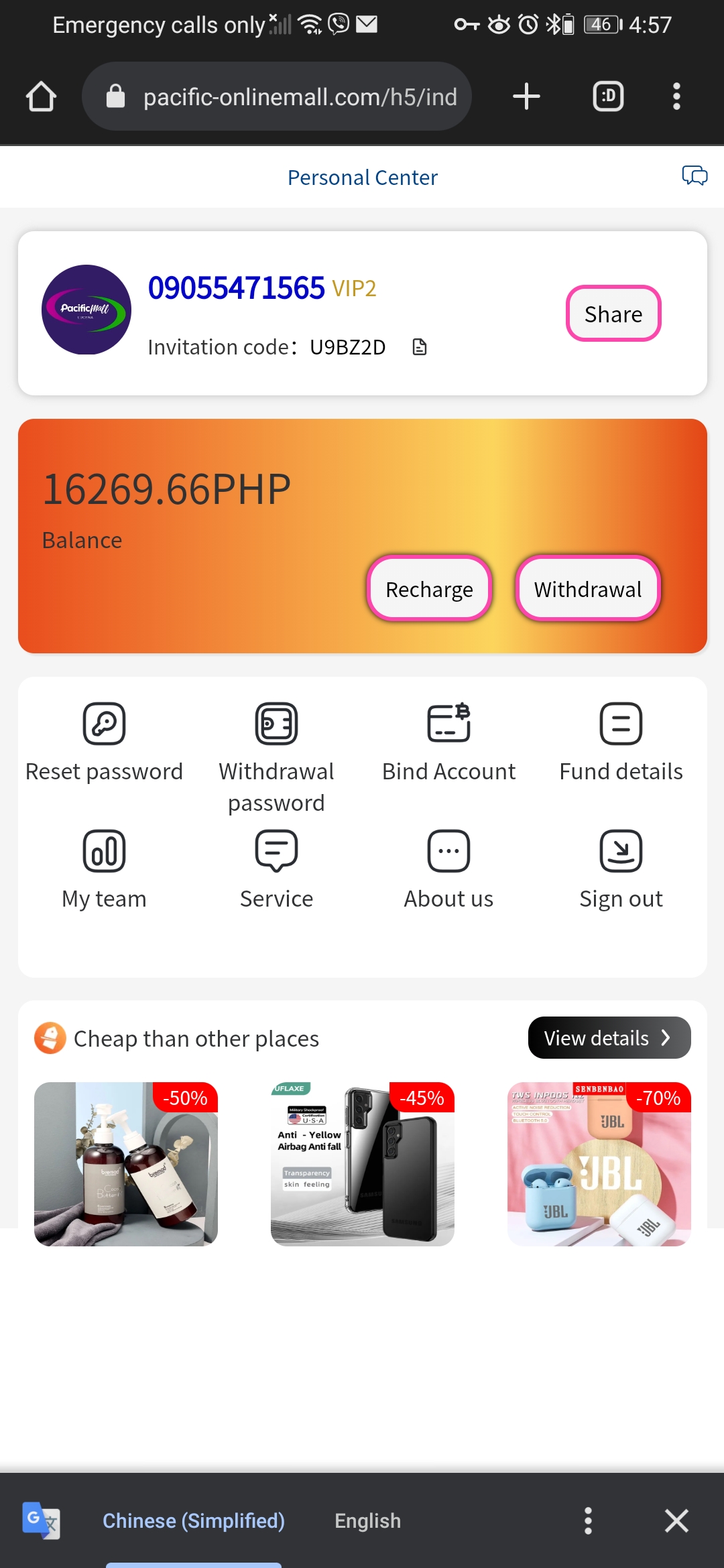The height and width of the screenshot is (1568, 724).
Task: Open the -45% phone case product
Action: 363,1164
